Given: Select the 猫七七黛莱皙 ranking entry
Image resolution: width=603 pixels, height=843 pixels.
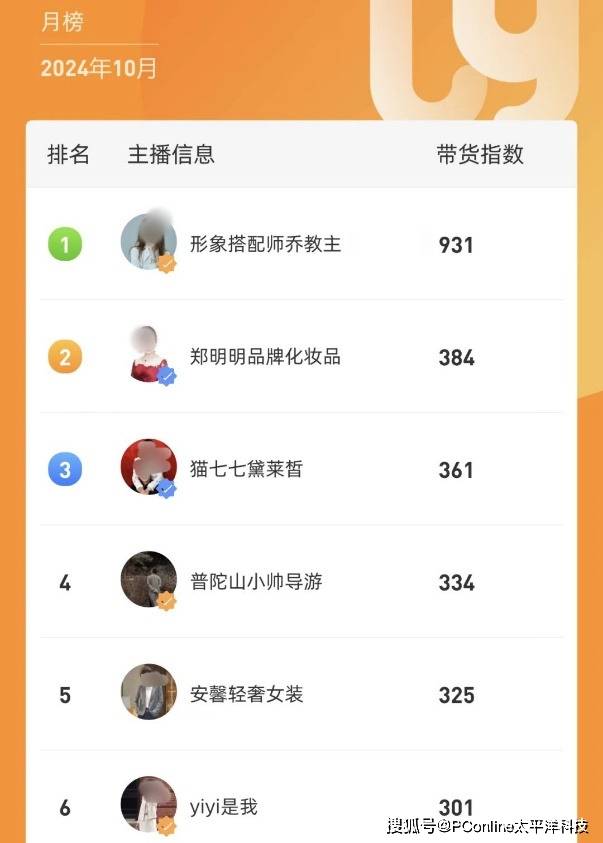Looking at the screenshot, I should 246,469.
